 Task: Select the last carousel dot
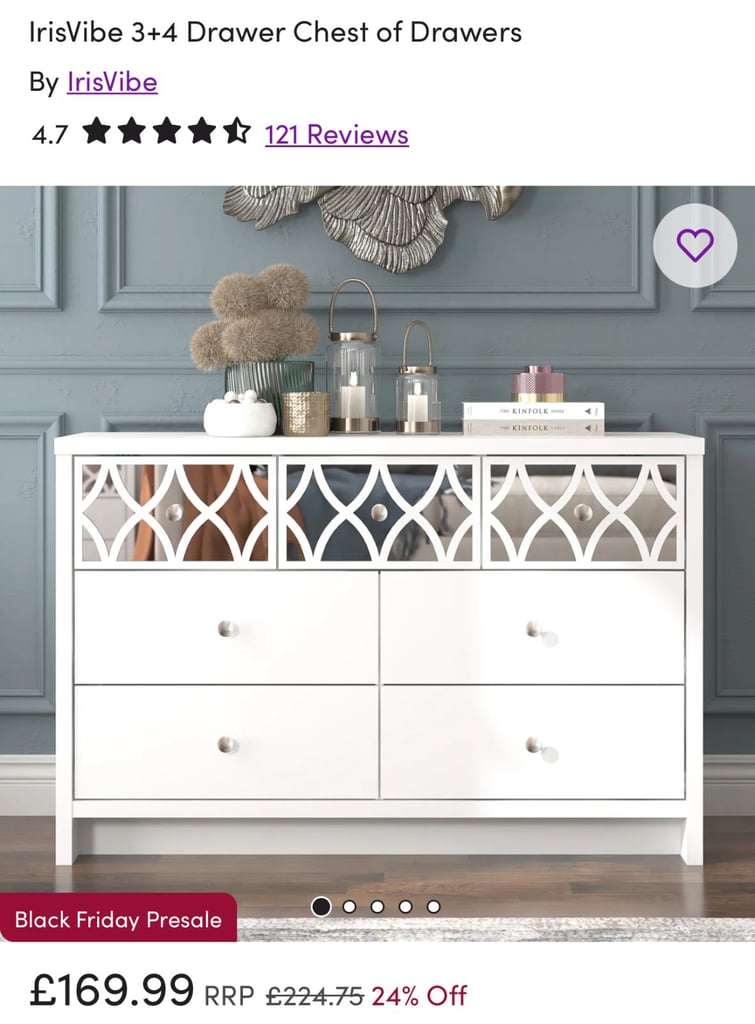point(434,907)
